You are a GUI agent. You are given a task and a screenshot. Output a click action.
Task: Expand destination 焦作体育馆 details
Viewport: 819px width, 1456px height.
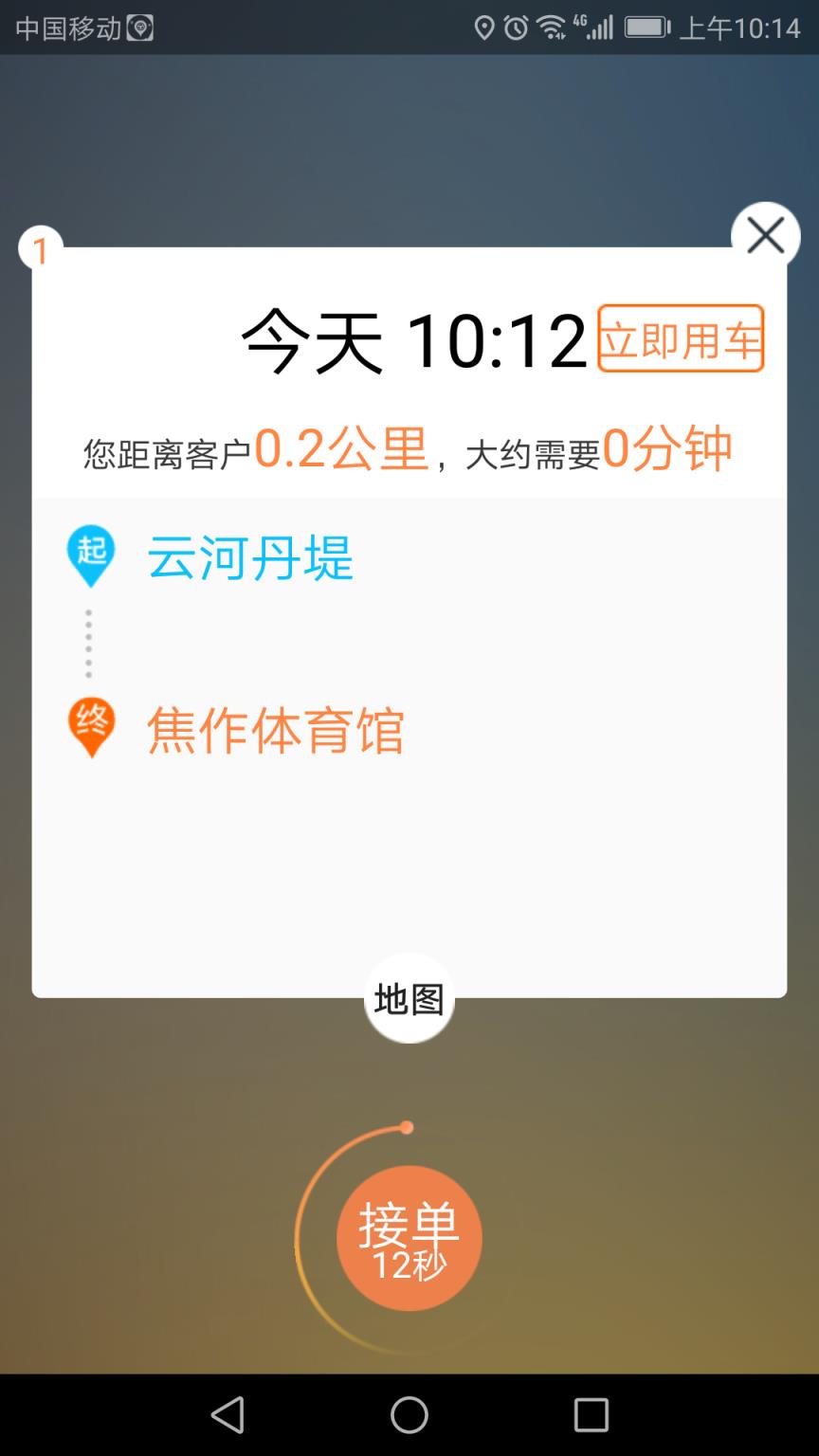pos(279,730)
